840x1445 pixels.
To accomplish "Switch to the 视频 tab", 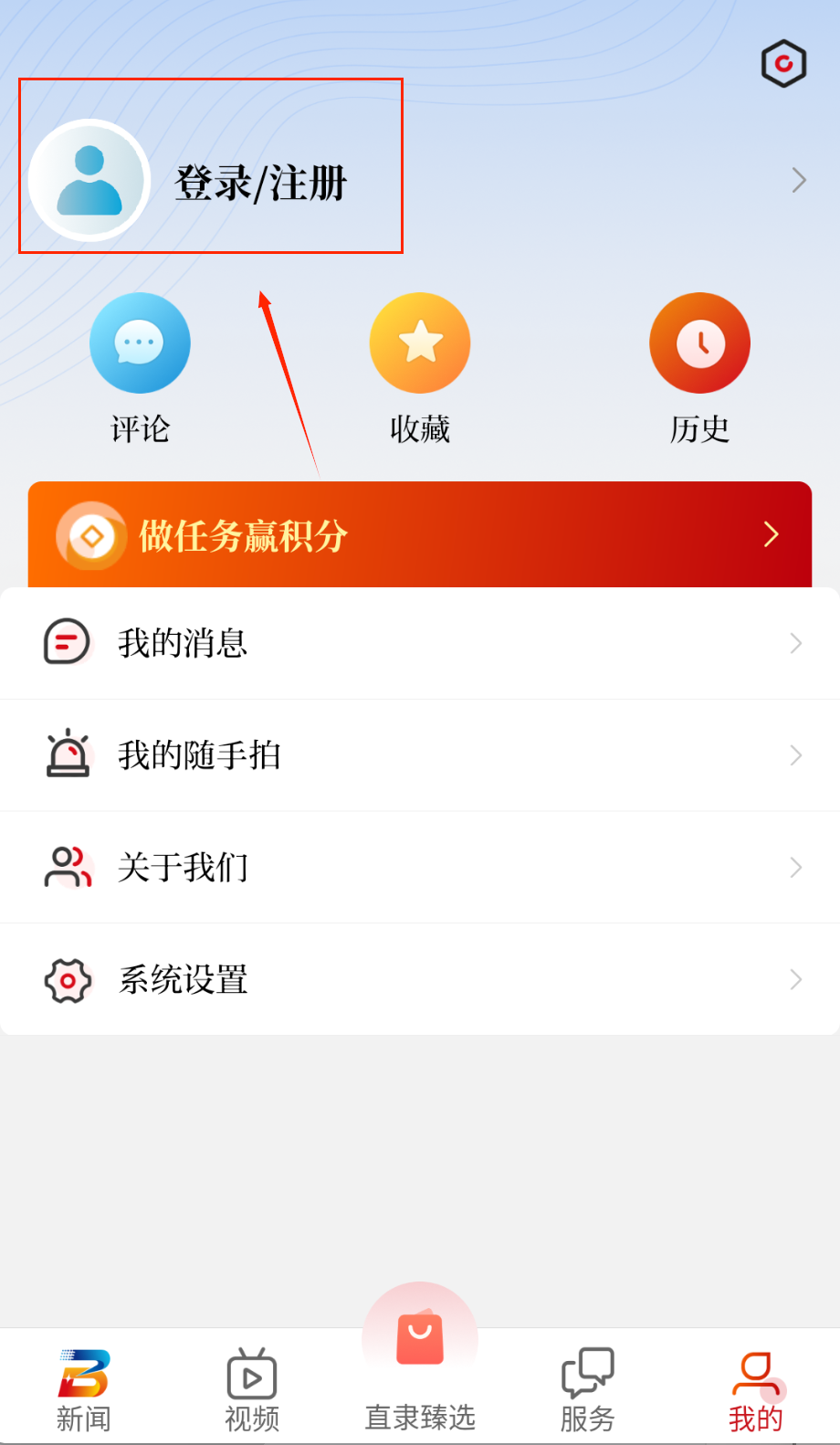I will [x=252, y=1388].
